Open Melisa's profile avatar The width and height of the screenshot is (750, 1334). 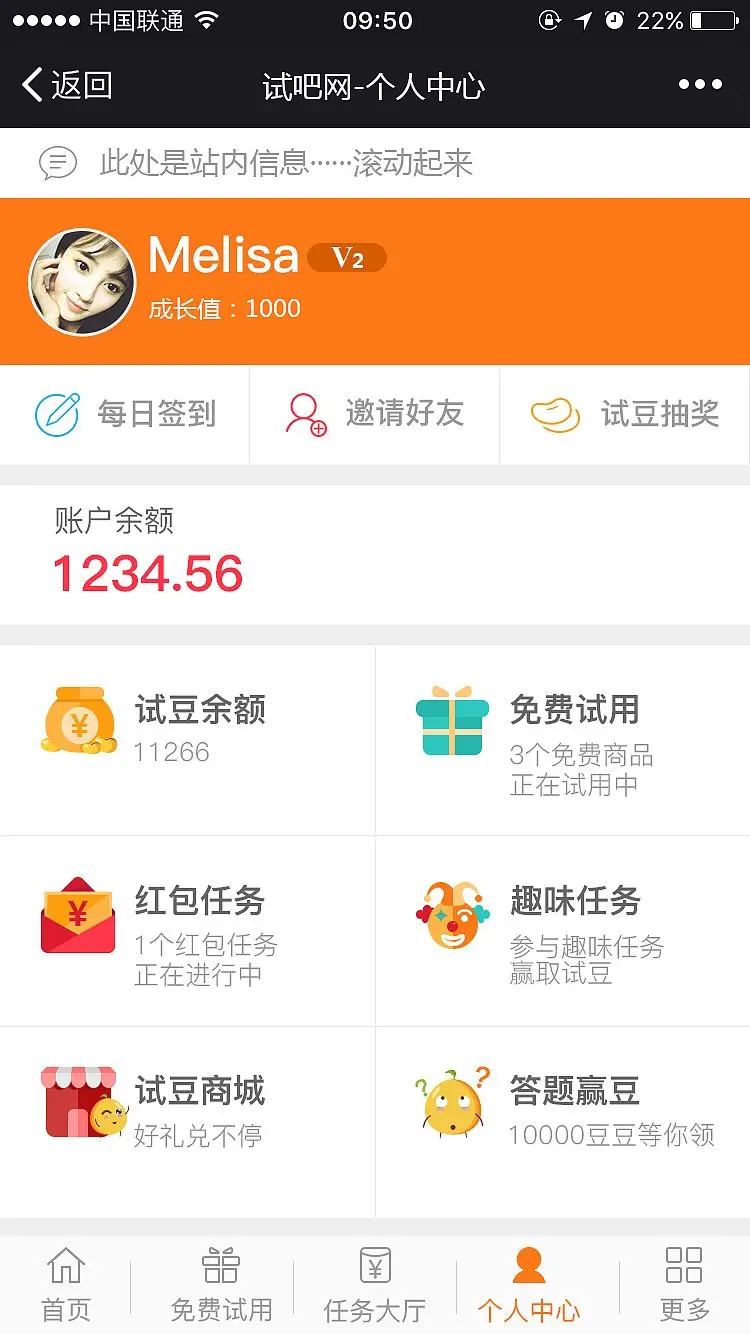tap(81, 282)
